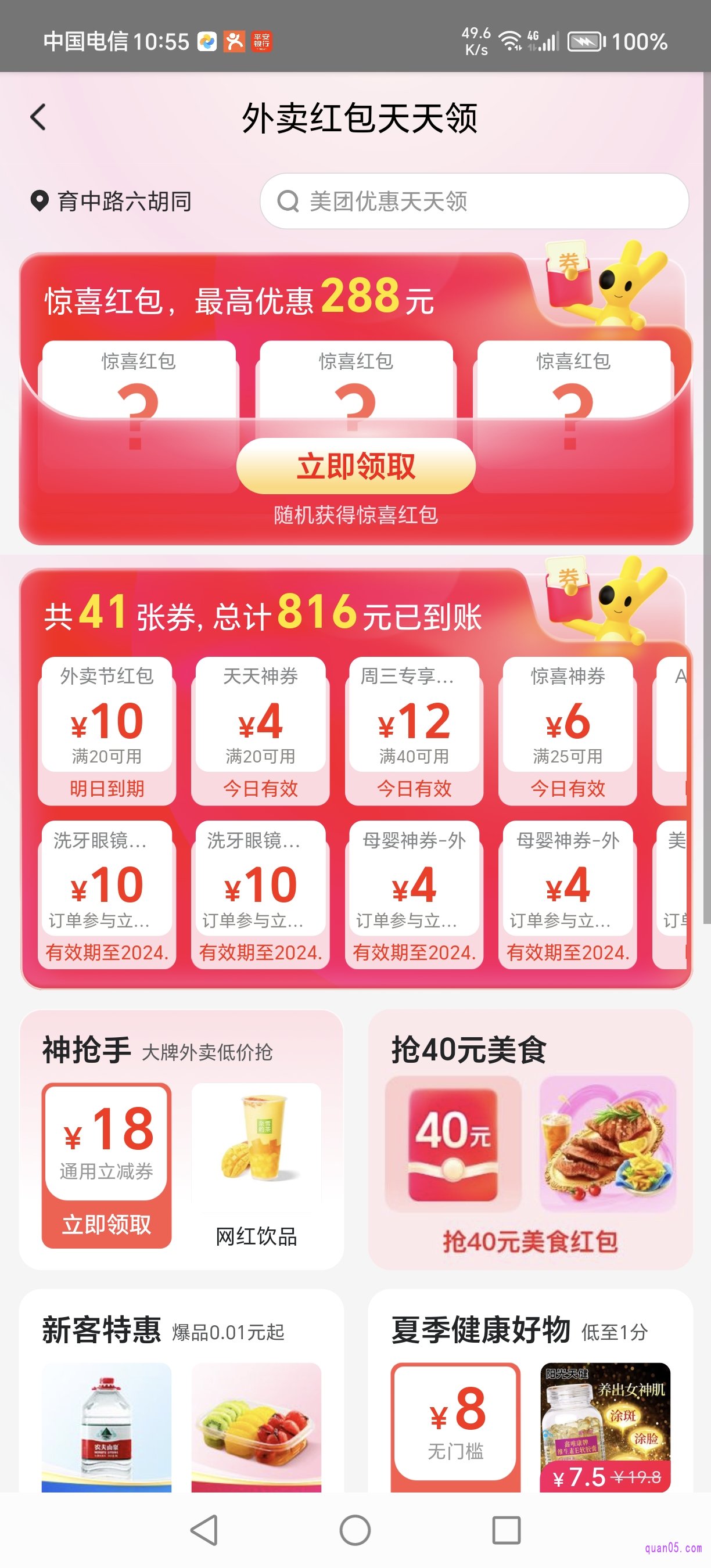Image resolution: width=711 pixels, height=1568 pixels.
Task: Open the 新客特惠 fruit box product
Action: point(256,1426)
